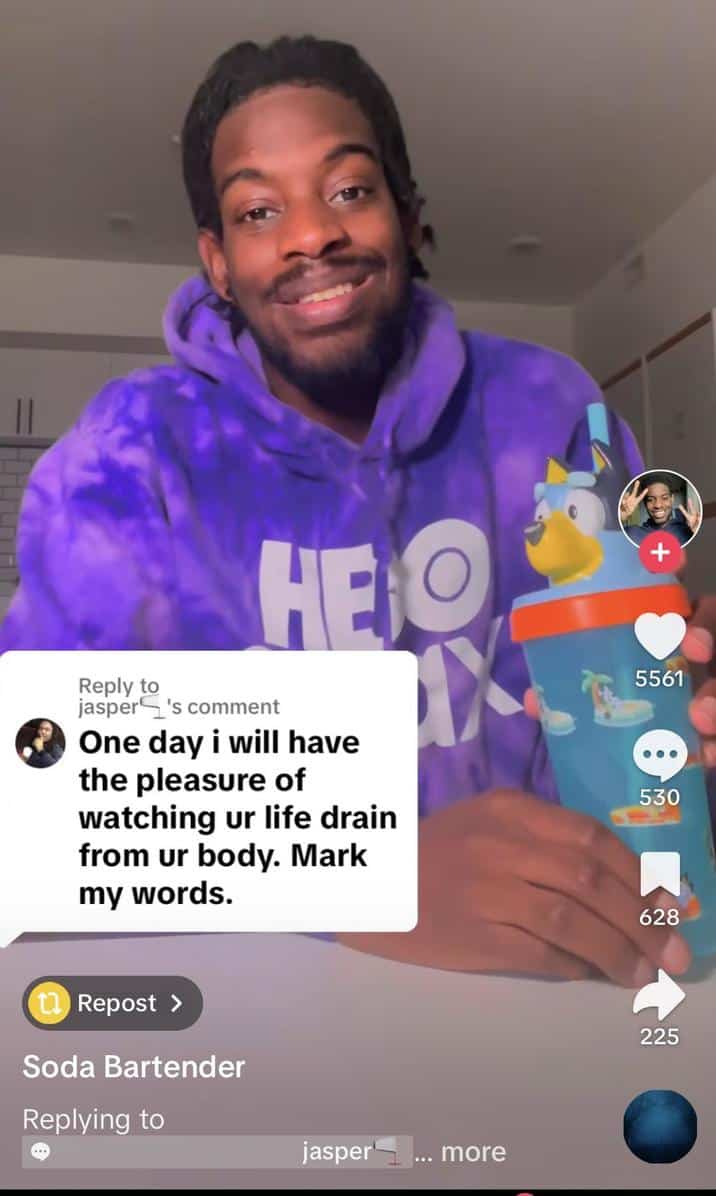
Task: Like this video with the heart
Action: 660,637
